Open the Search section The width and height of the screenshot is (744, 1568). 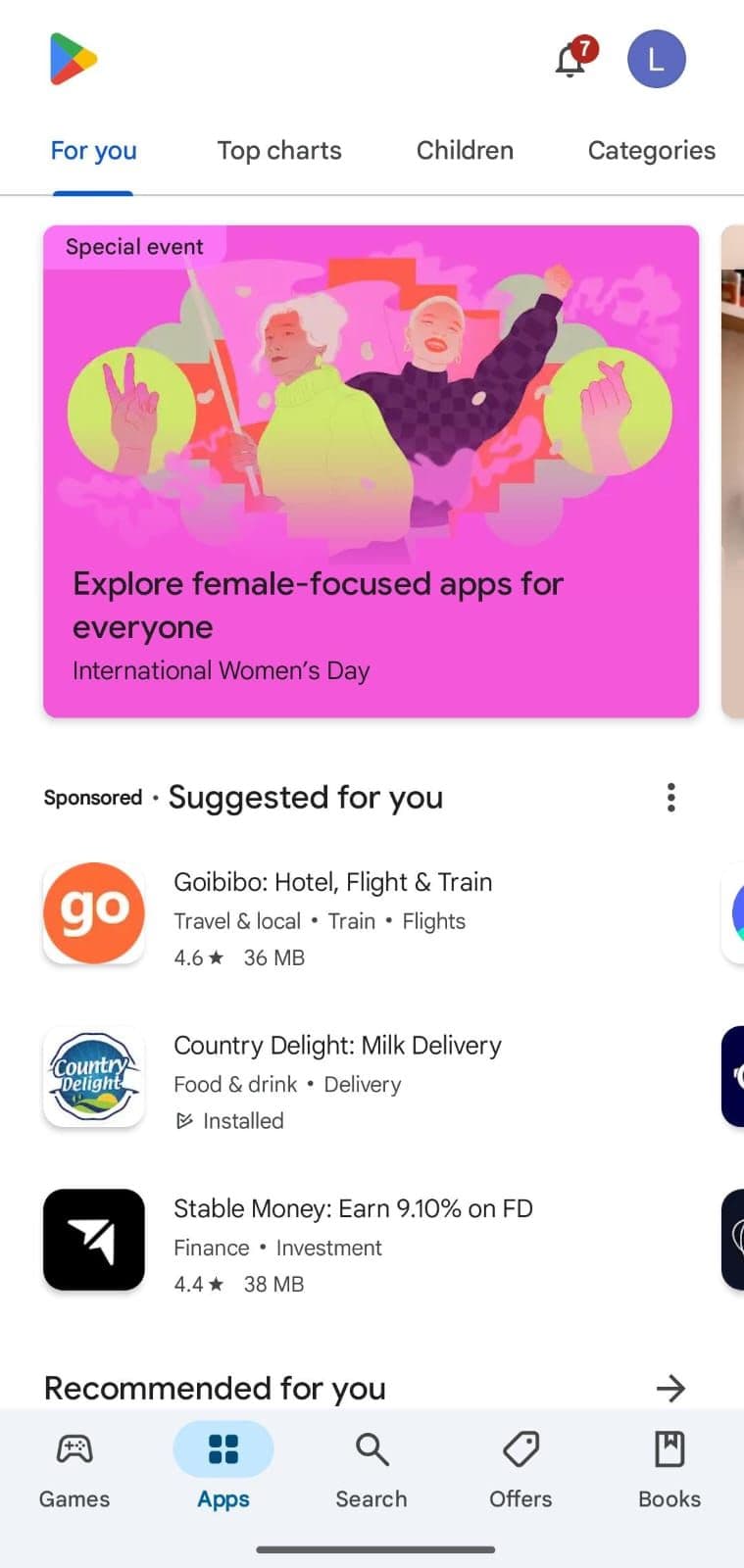click(372, 1469)
